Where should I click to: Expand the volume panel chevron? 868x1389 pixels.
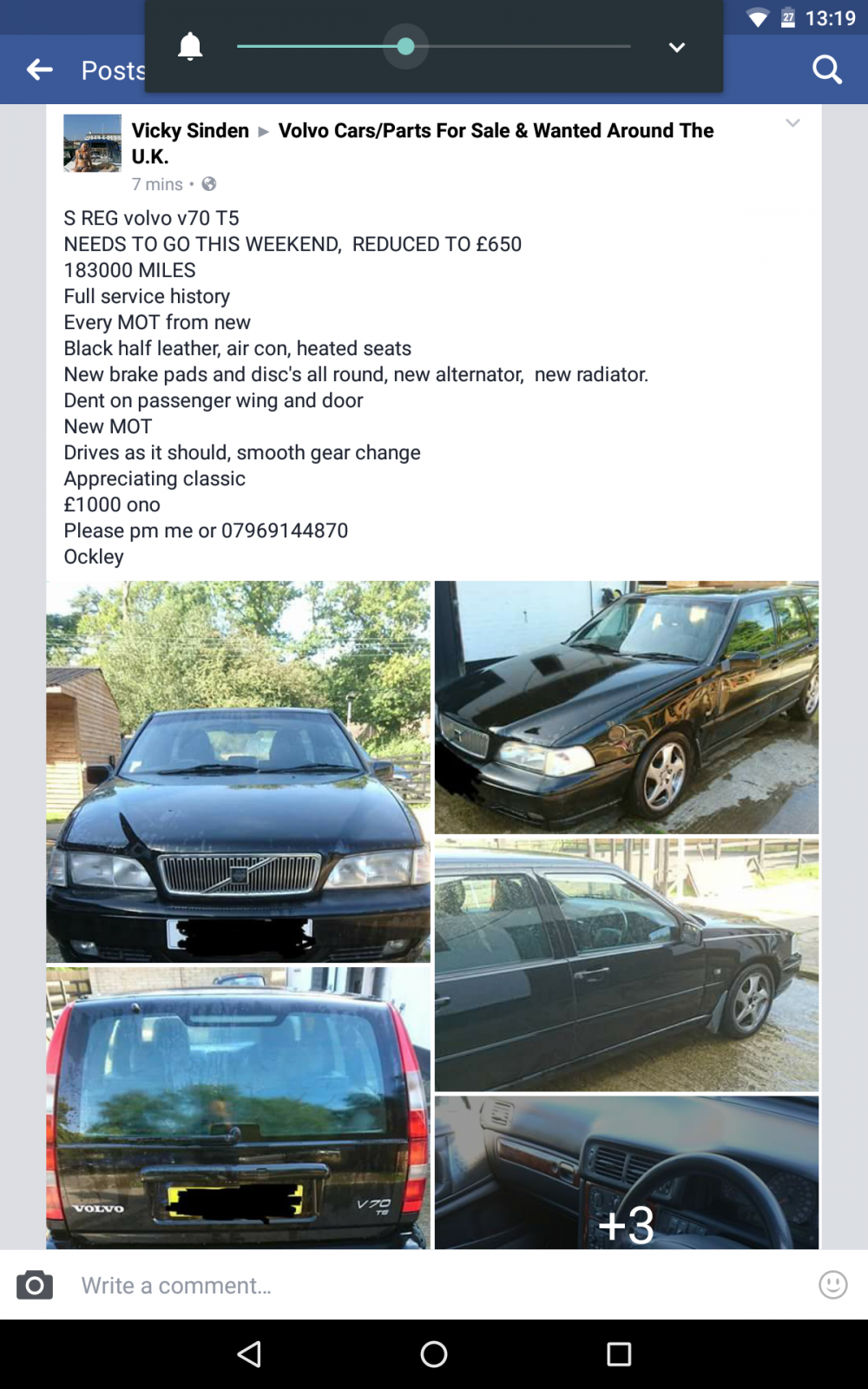click(x=677, y=47)
